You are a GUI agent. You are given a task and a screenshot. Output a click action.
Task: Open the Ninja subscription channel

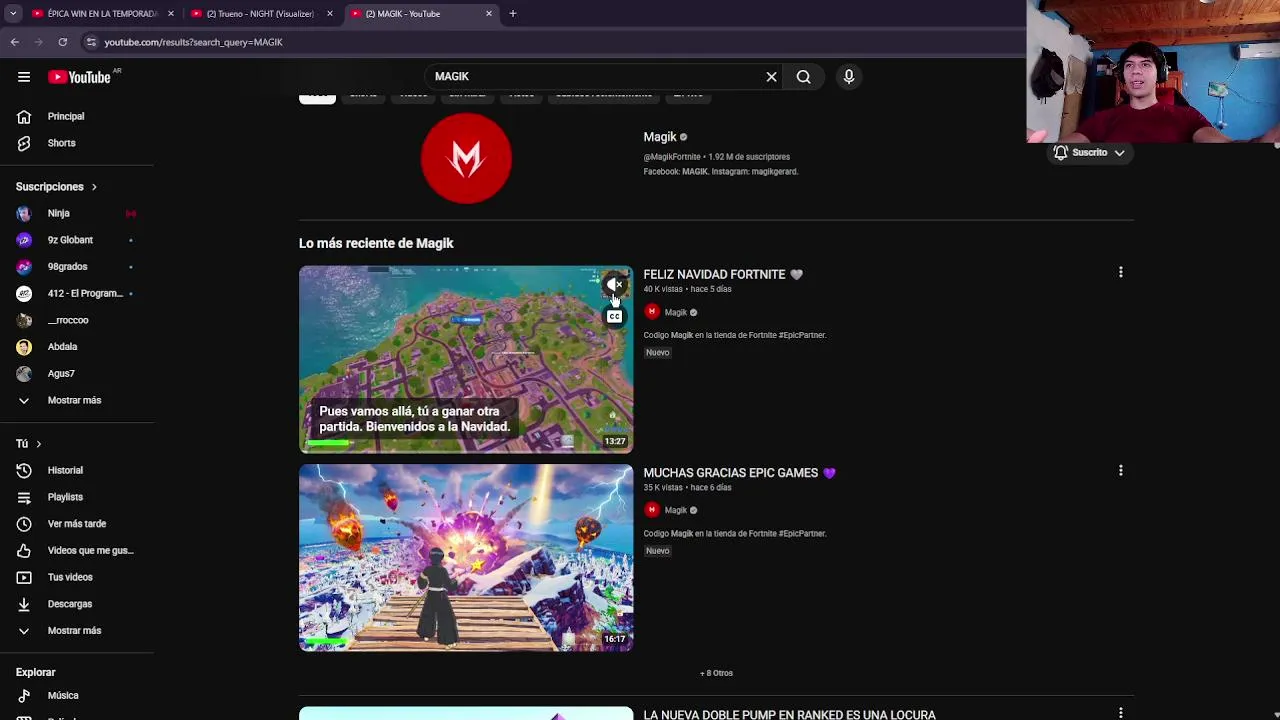pyautogui.click(x=58, y=213)
